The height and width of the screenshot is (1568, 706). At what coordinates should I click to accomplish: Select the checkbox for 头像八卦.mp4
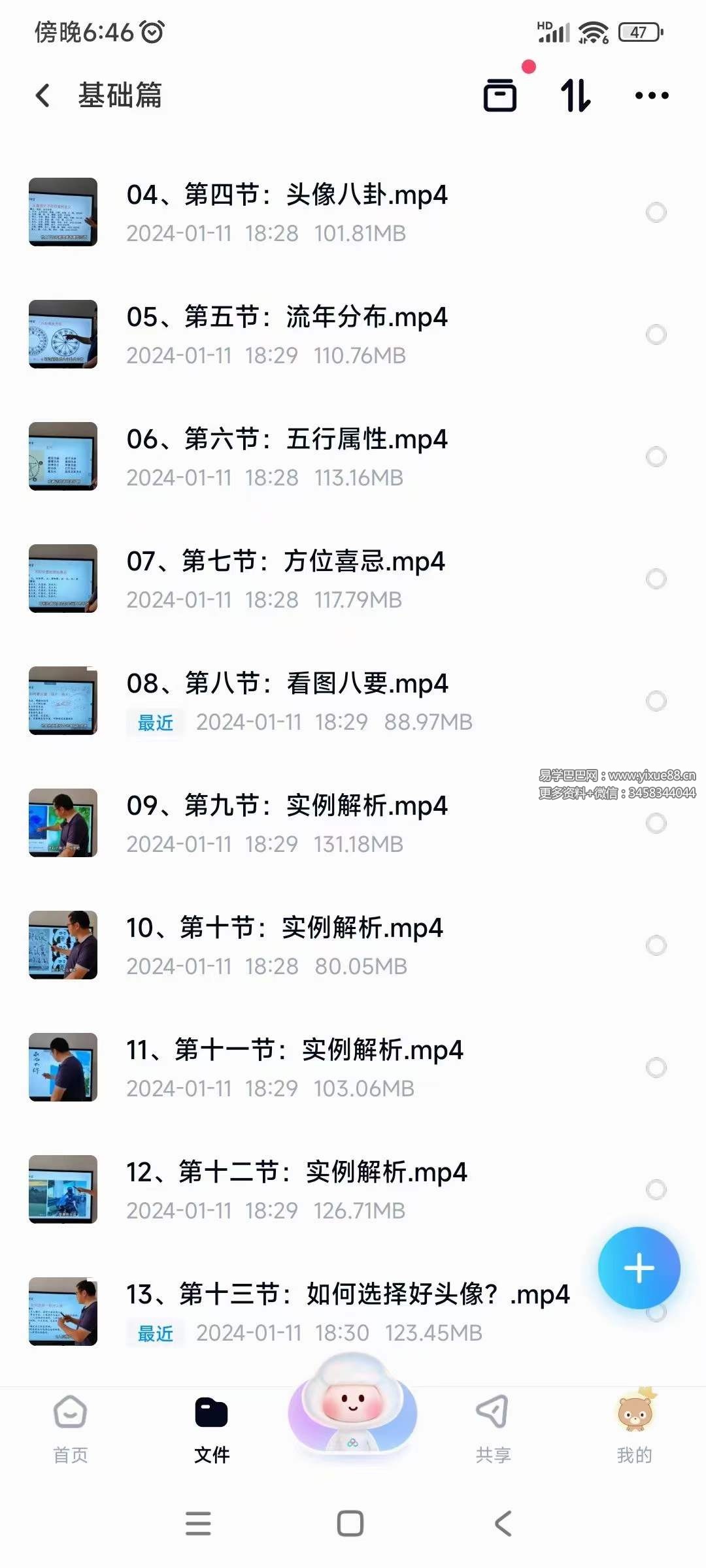[656, 212]
